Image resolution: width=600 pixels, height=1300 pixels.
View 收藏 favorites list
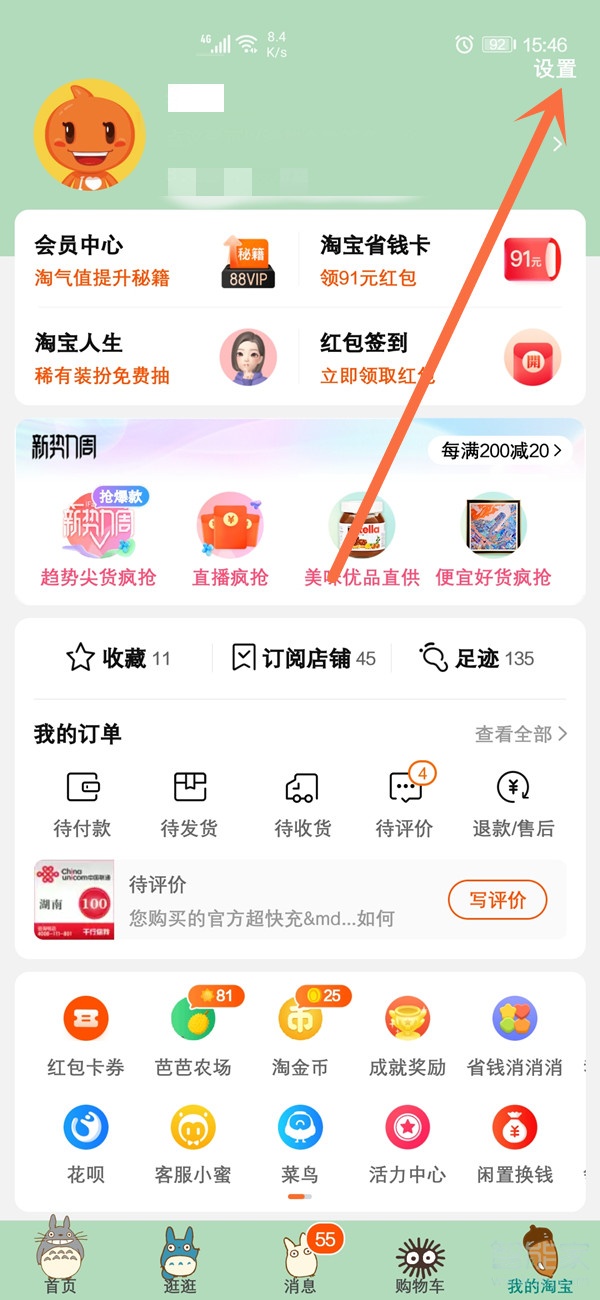click(118, 658)
